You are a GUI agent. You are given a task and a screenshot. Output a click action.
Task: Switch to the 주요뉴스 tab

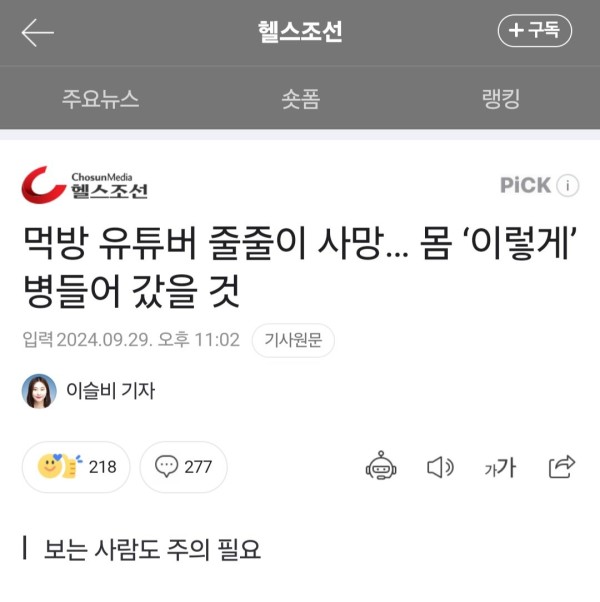[x=100, y=99]
